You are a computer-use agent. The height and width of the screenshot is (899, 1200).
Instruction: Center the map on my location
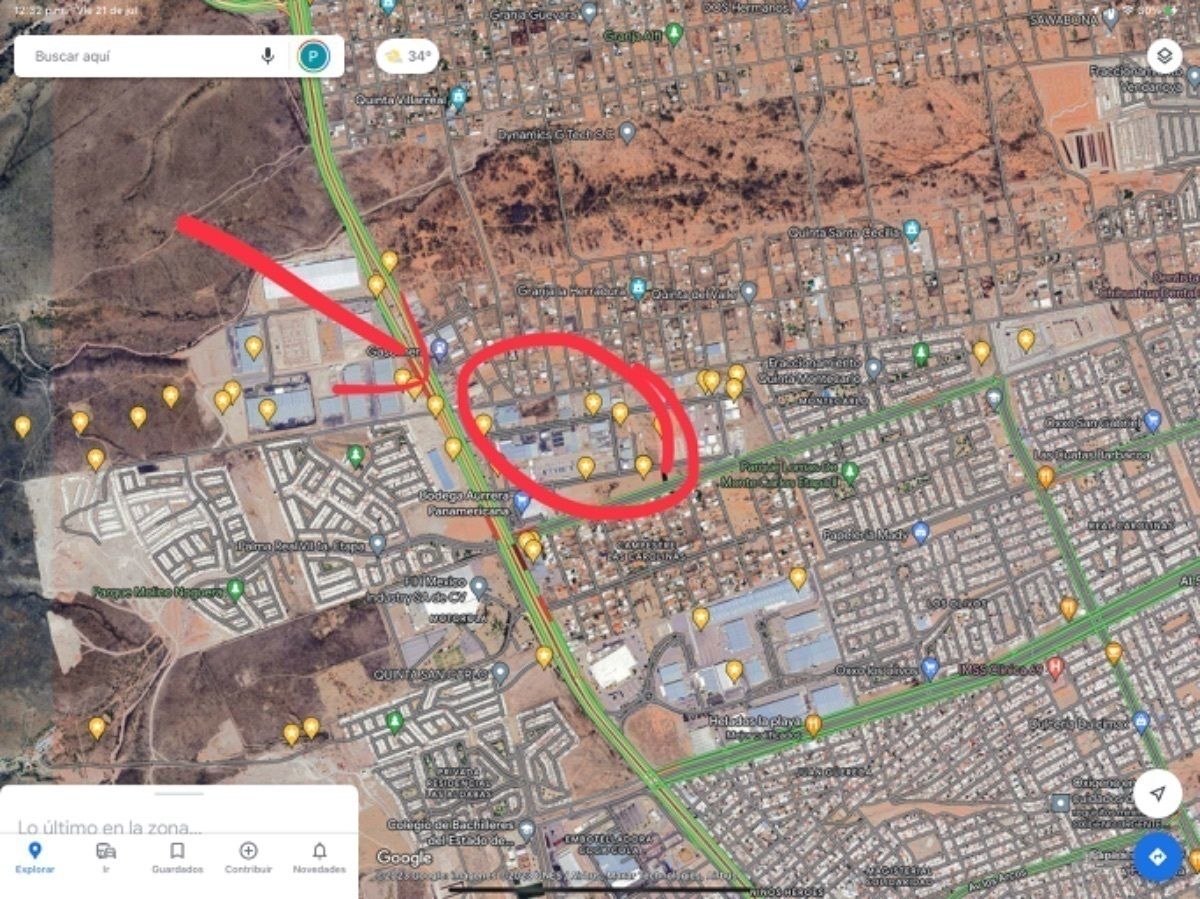1157,794
